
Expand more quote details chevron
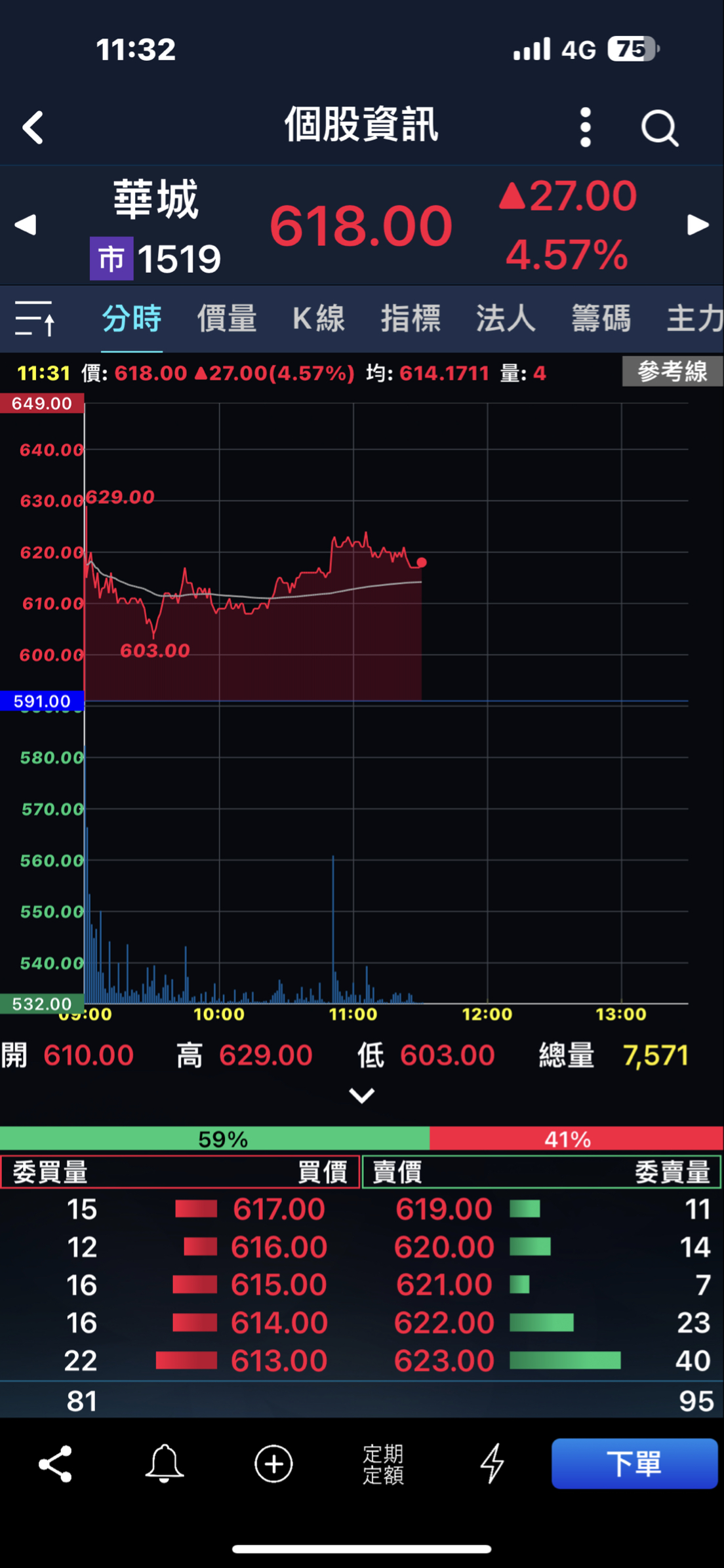361,1095
